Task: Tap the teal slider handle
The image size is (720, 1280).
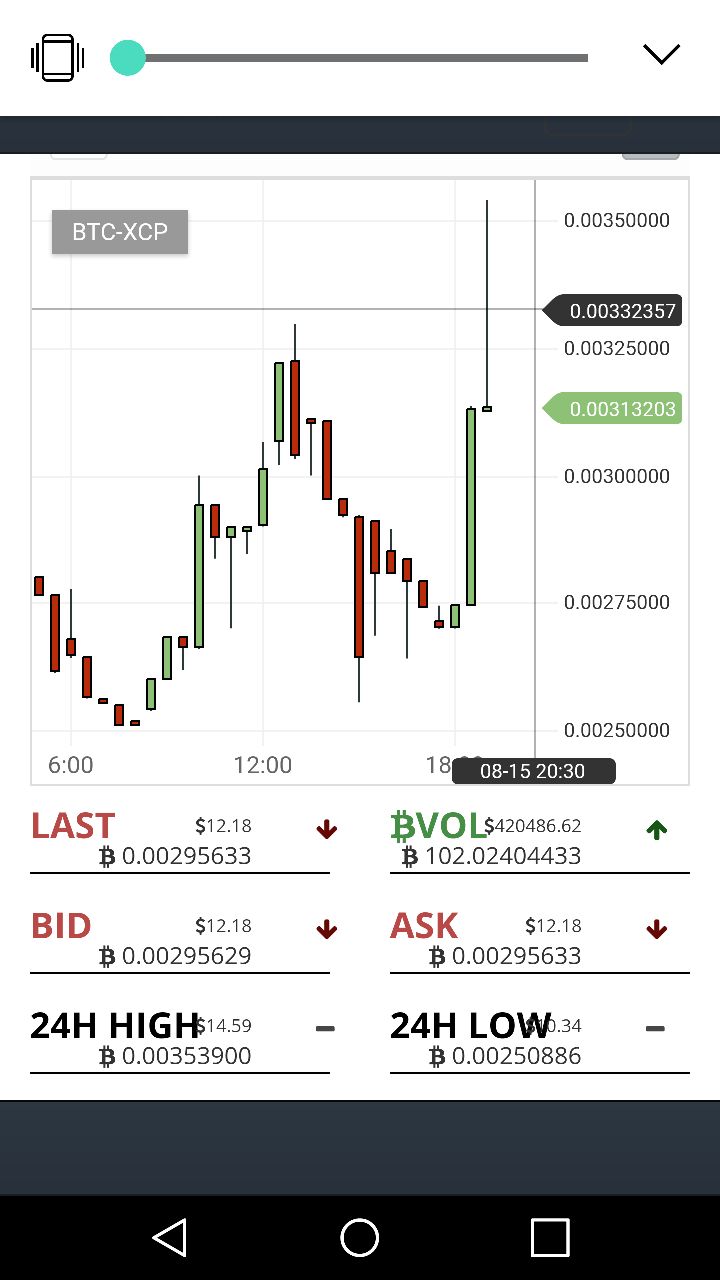Action: coord(128,58)
